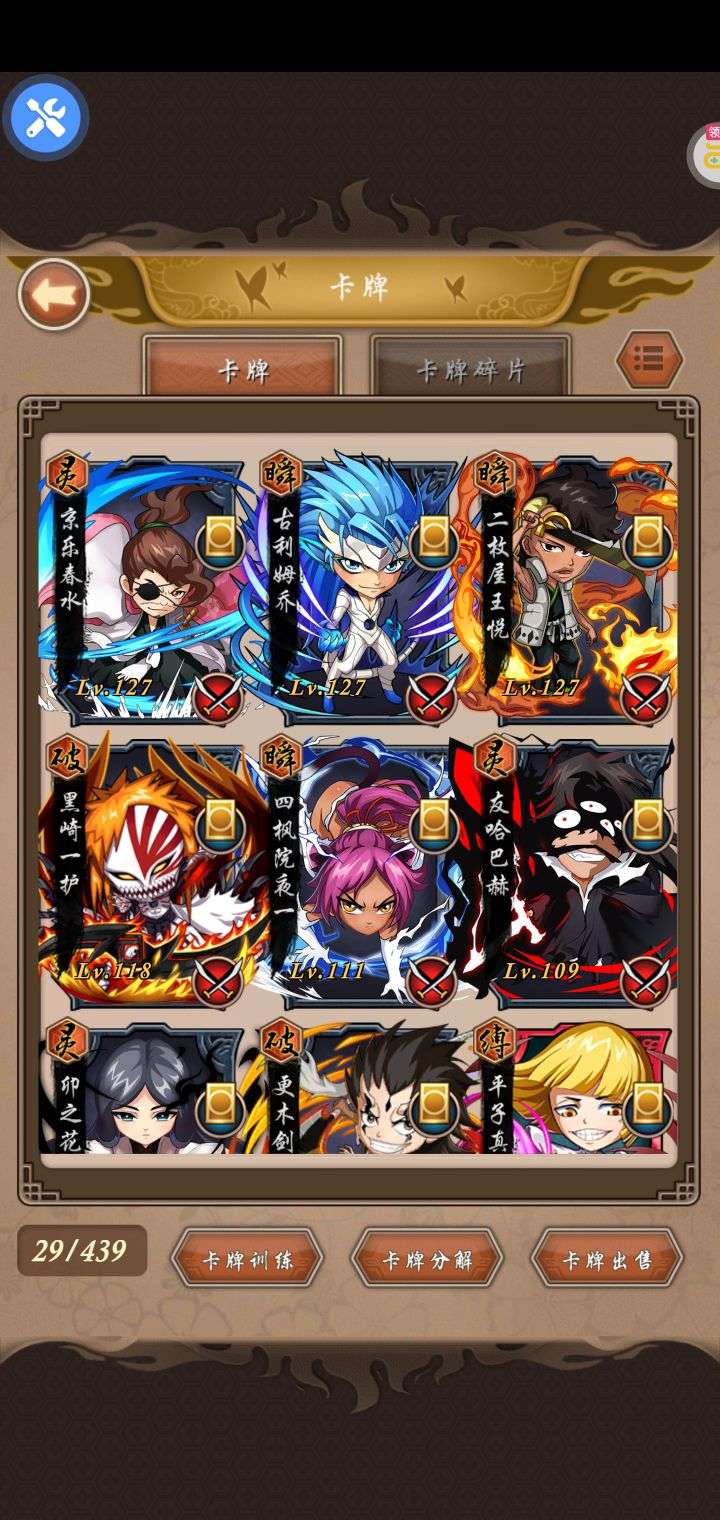Open the hexagon list filter menu
720x1520 pixels.
pos(649,358)
